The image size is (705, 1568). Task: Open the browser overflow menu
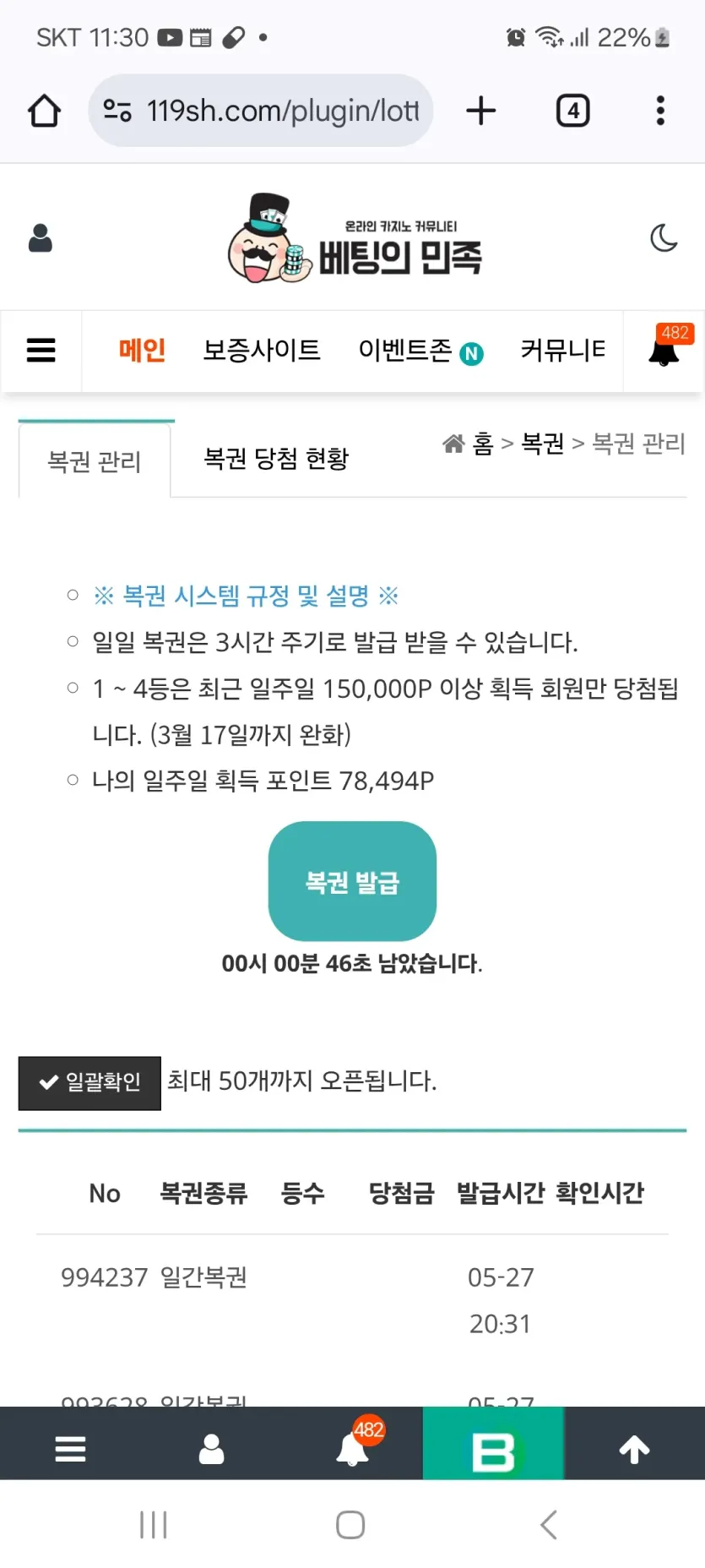tap(660, 111)
